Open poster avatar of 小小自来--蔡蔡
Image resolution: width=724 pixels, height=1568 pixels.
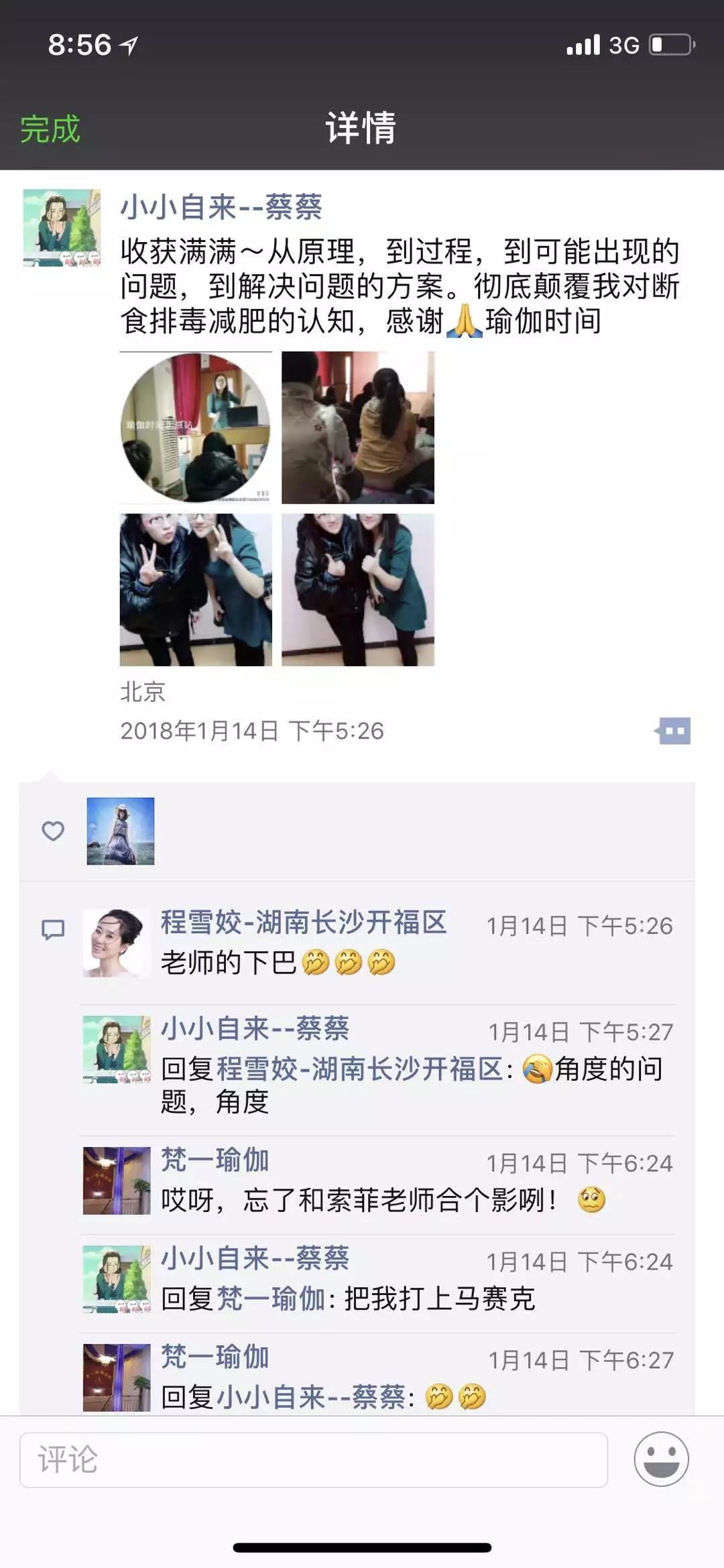click(62, 228)
